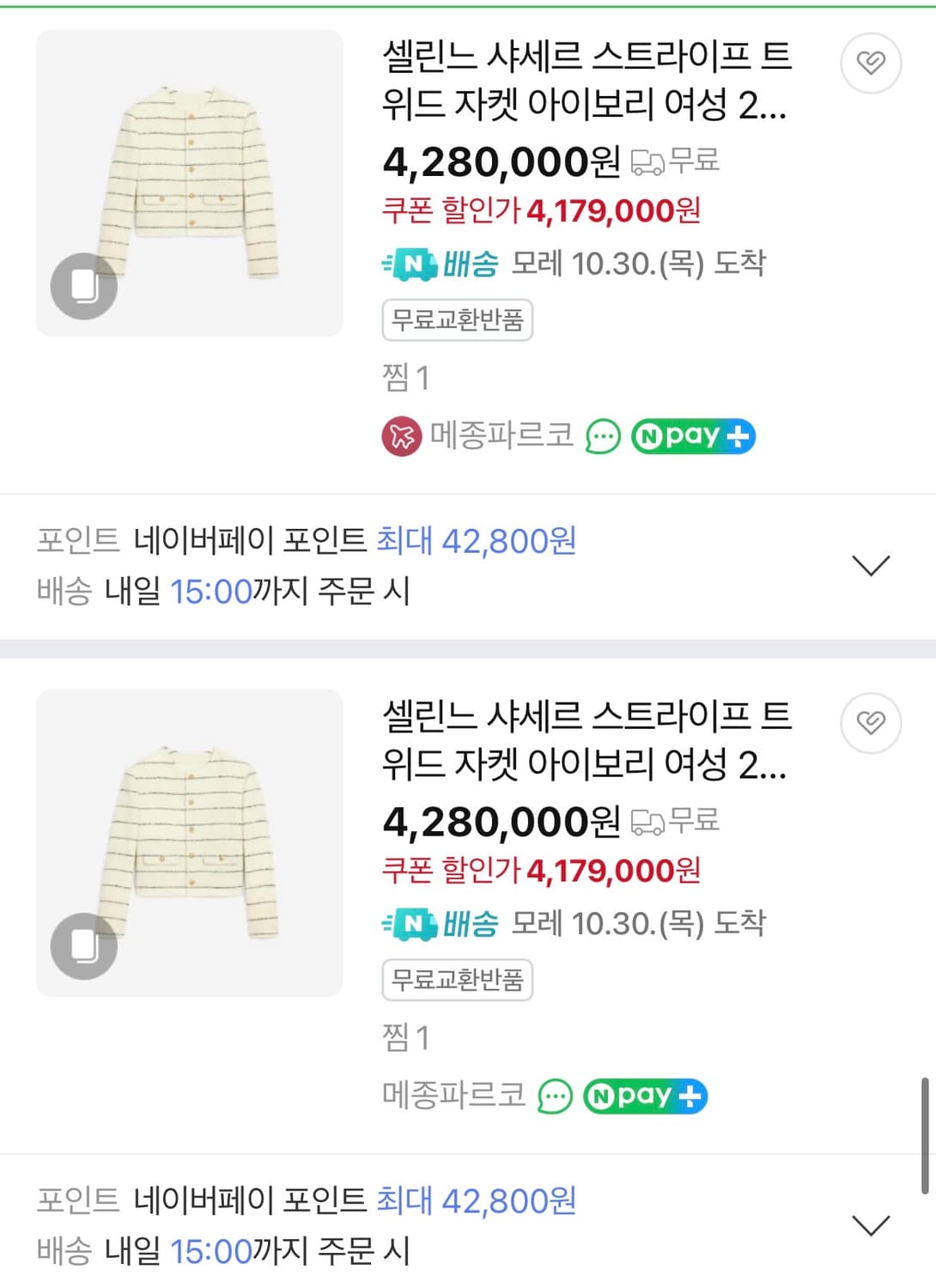Viewport: 936px width, 1288px height.
Task: Open the first product's jacket thumbnail image
Action: click(x=188, y=179)
